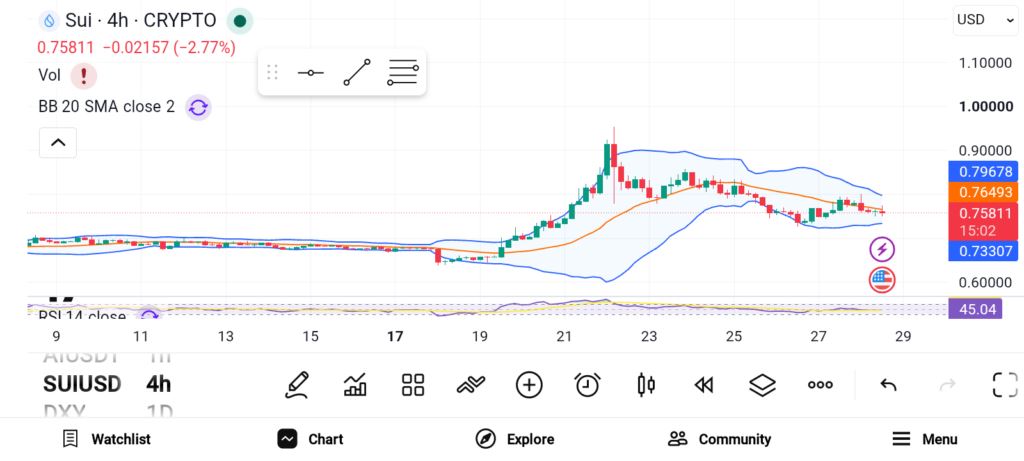The image size is (1024, 461).
Task: Enter fullscreen chart mode
Action: (x=1005, y=385)
